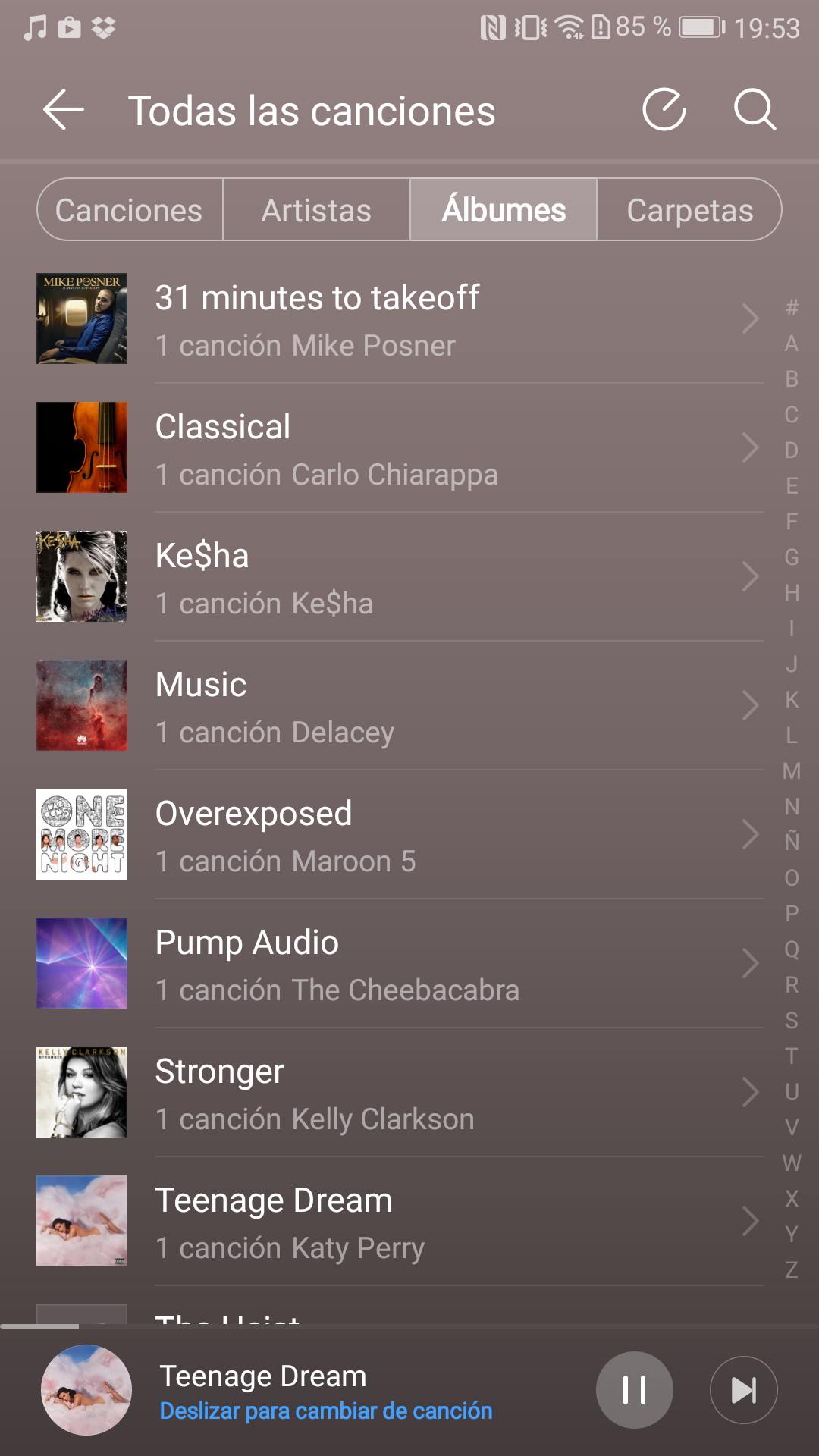Select the Álbumes tab
The image size is (819, 1456).
[x=504, y=210]
